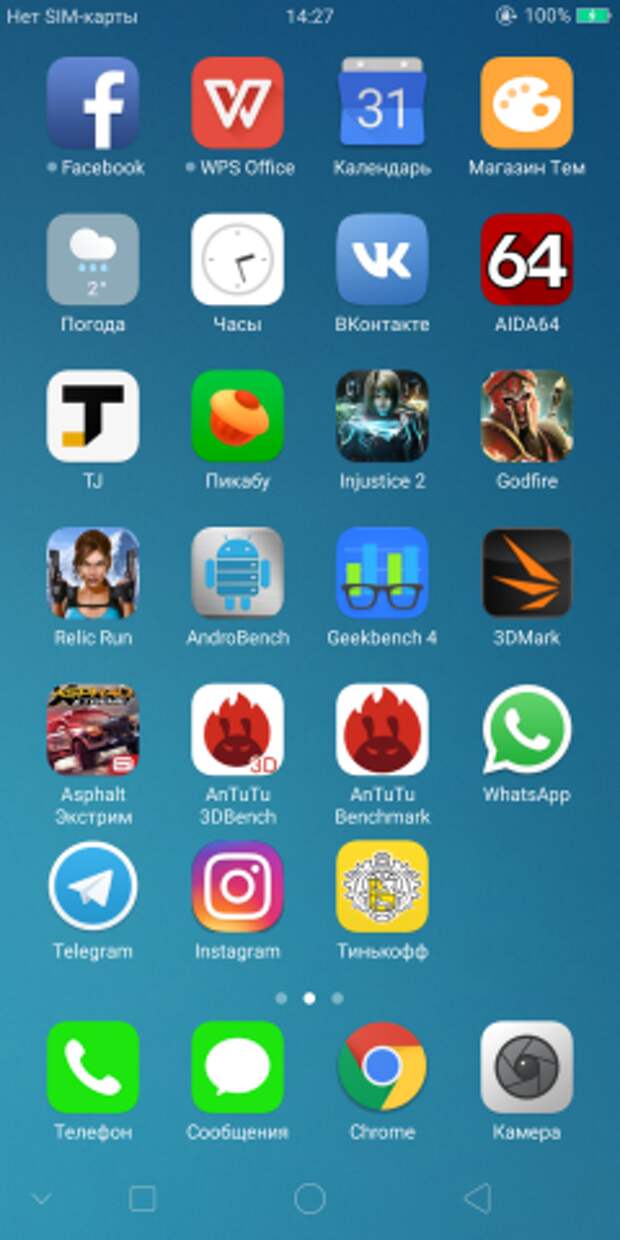620x1240 pixels.
Task: Launch Telegram
Action: (93, 887)
